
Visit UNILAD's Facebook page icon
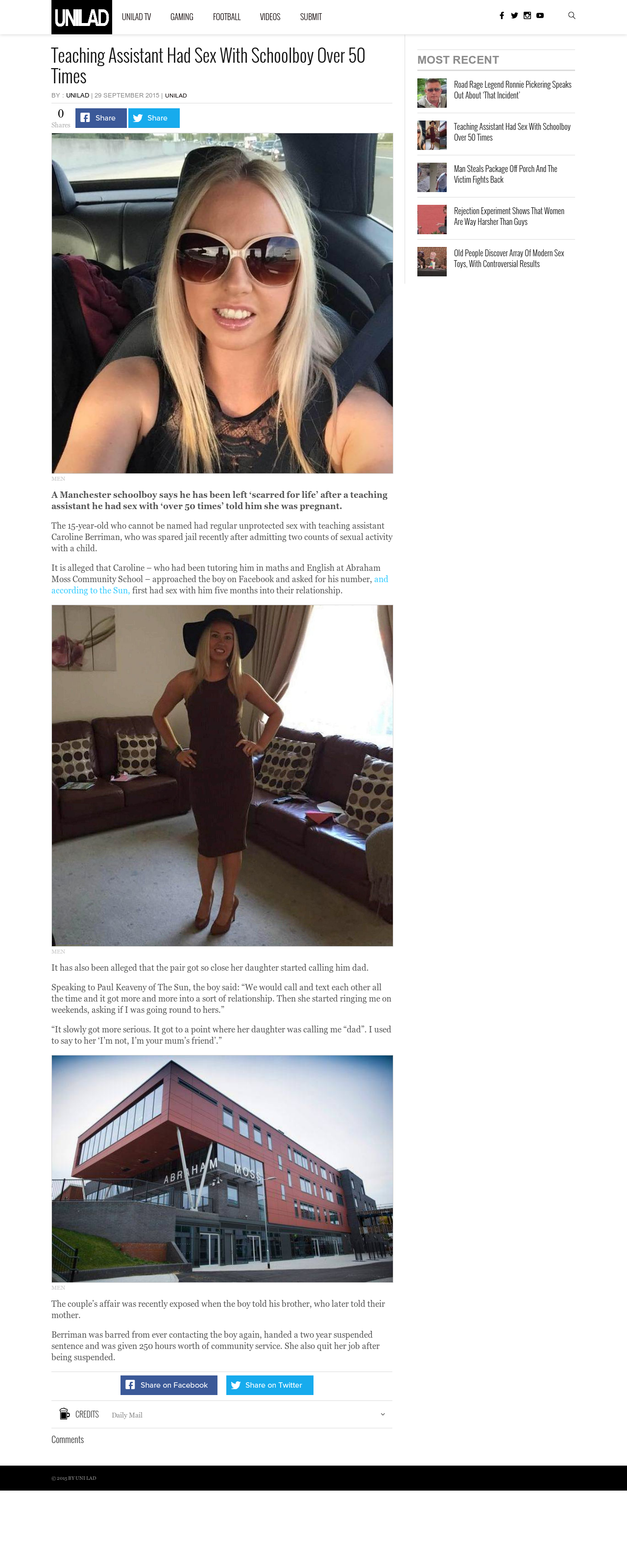click(502, 16)
